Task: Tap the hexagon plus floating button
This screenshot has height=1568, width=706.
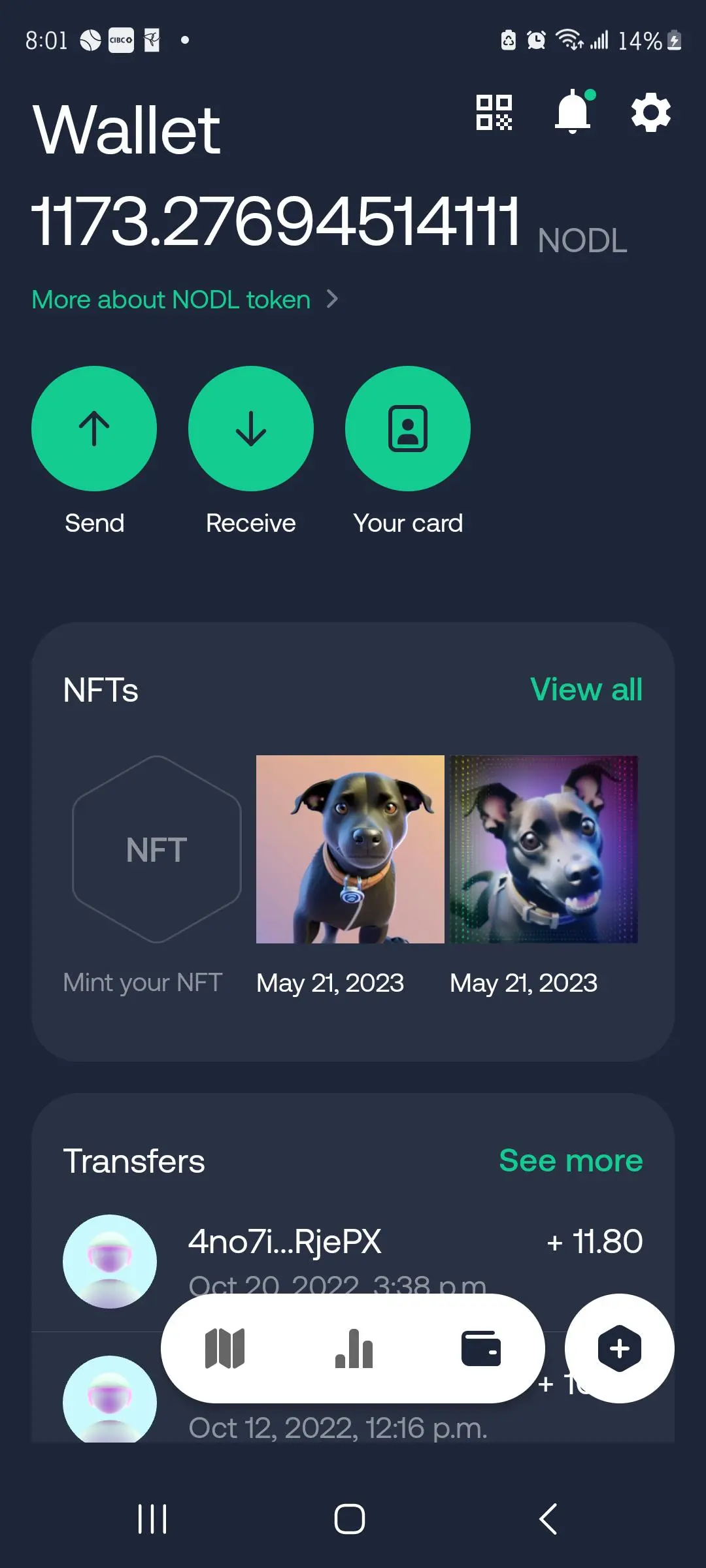Action: (x=619, y=1348)
